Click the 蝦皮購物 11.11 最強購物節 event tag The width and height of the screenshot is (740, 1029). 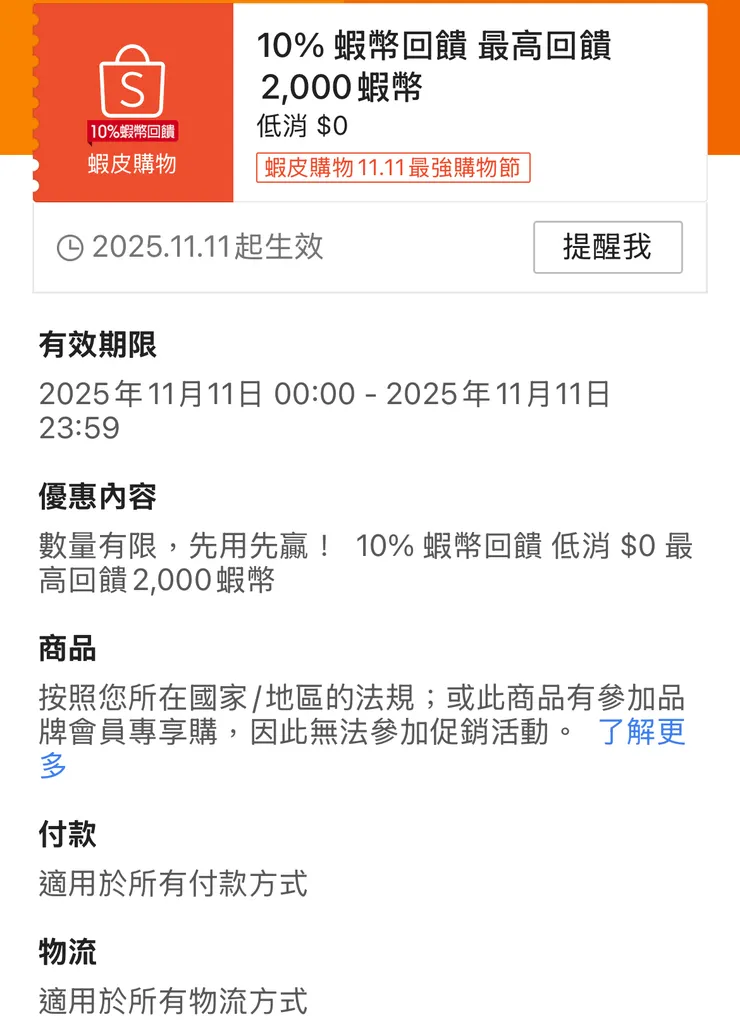tap(397, 170)
